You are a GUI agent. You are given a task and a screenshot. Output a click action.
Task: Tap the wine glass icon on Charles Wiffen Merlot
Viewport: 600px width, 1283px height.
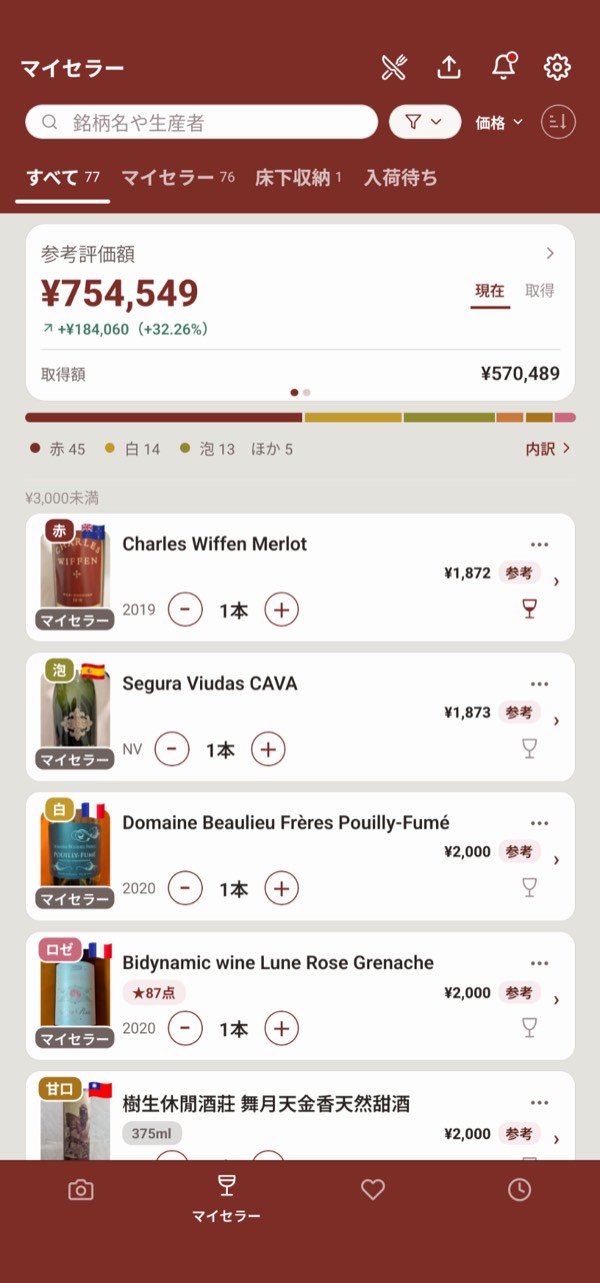530,608
